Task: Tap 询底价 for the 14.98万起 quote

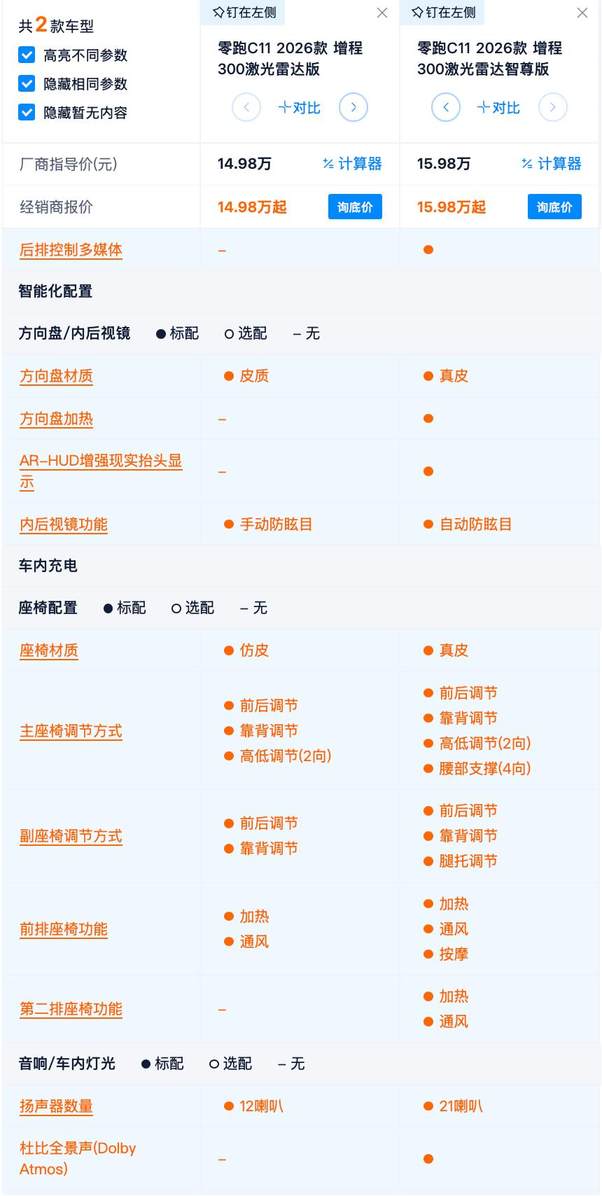Action: [x=355, y=207]
